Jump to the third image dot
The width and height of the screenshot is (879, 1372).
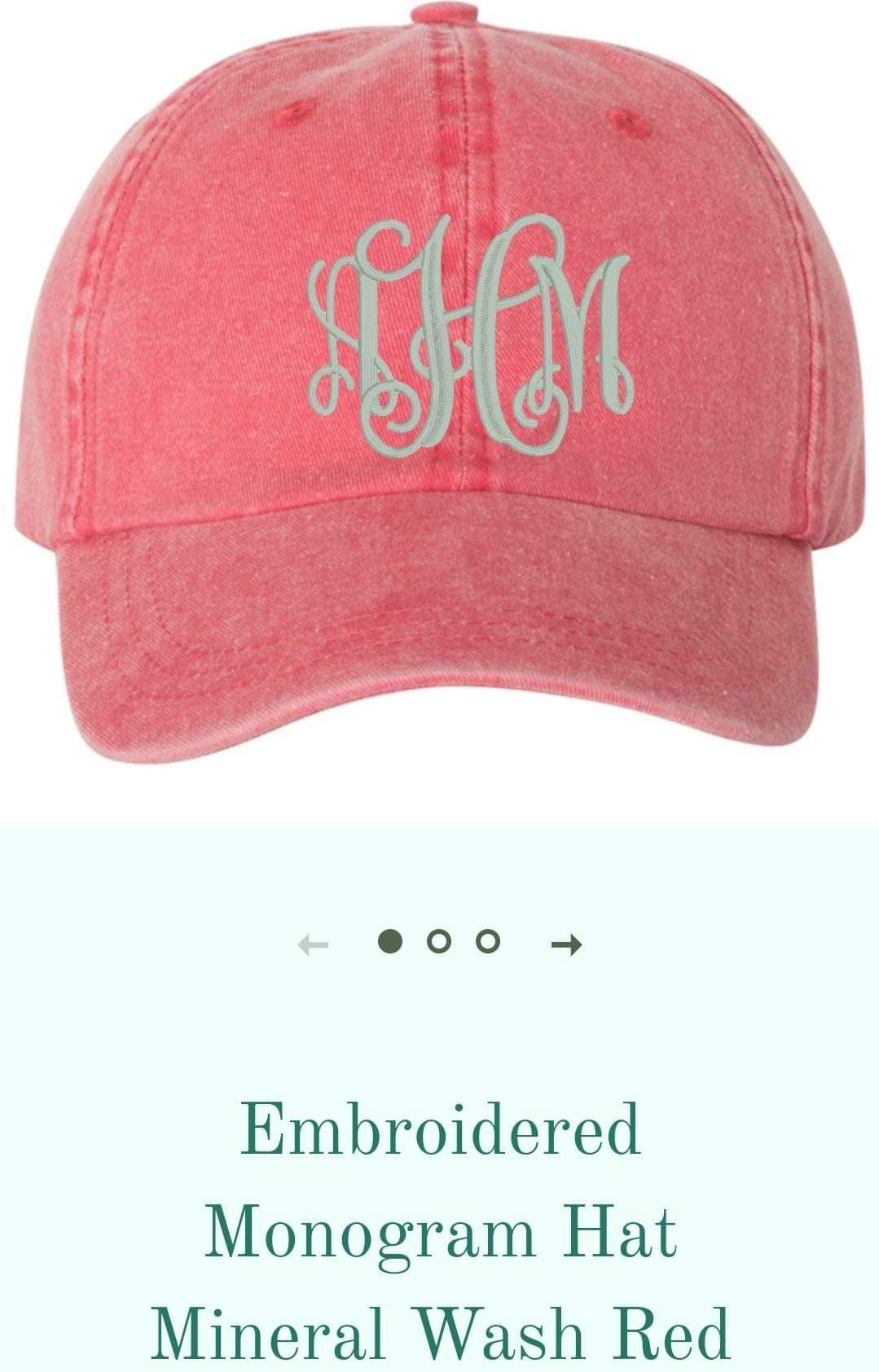(488, 941)
